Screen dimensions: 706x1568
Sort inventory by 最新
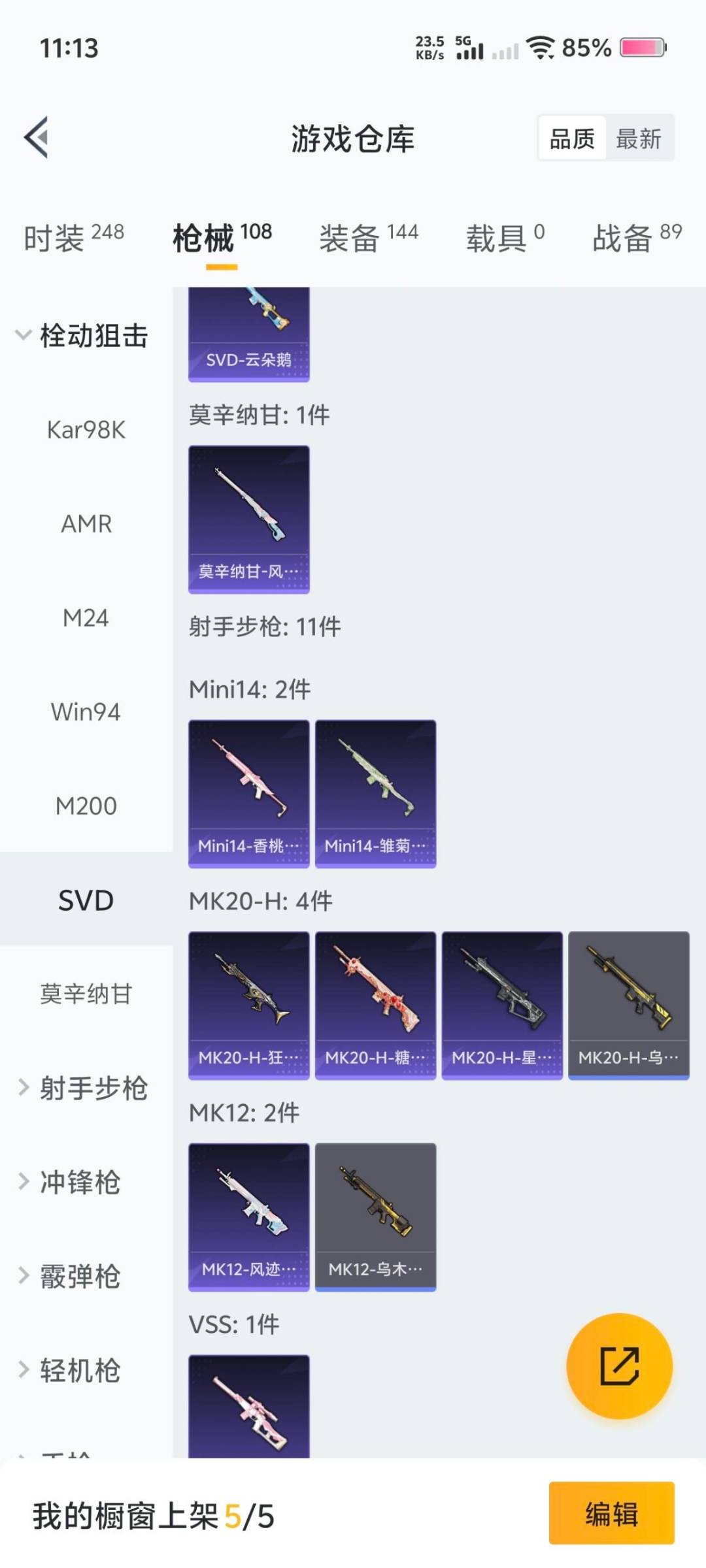click(639, 139)
